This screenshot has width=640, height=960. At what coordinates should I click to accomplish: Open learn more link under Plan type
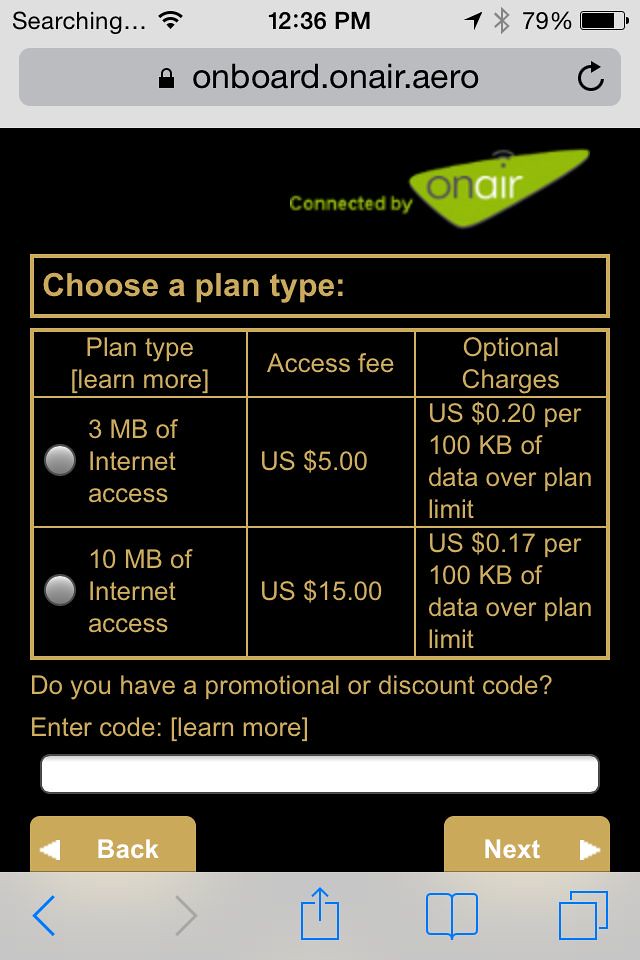(x=140, y=380)
